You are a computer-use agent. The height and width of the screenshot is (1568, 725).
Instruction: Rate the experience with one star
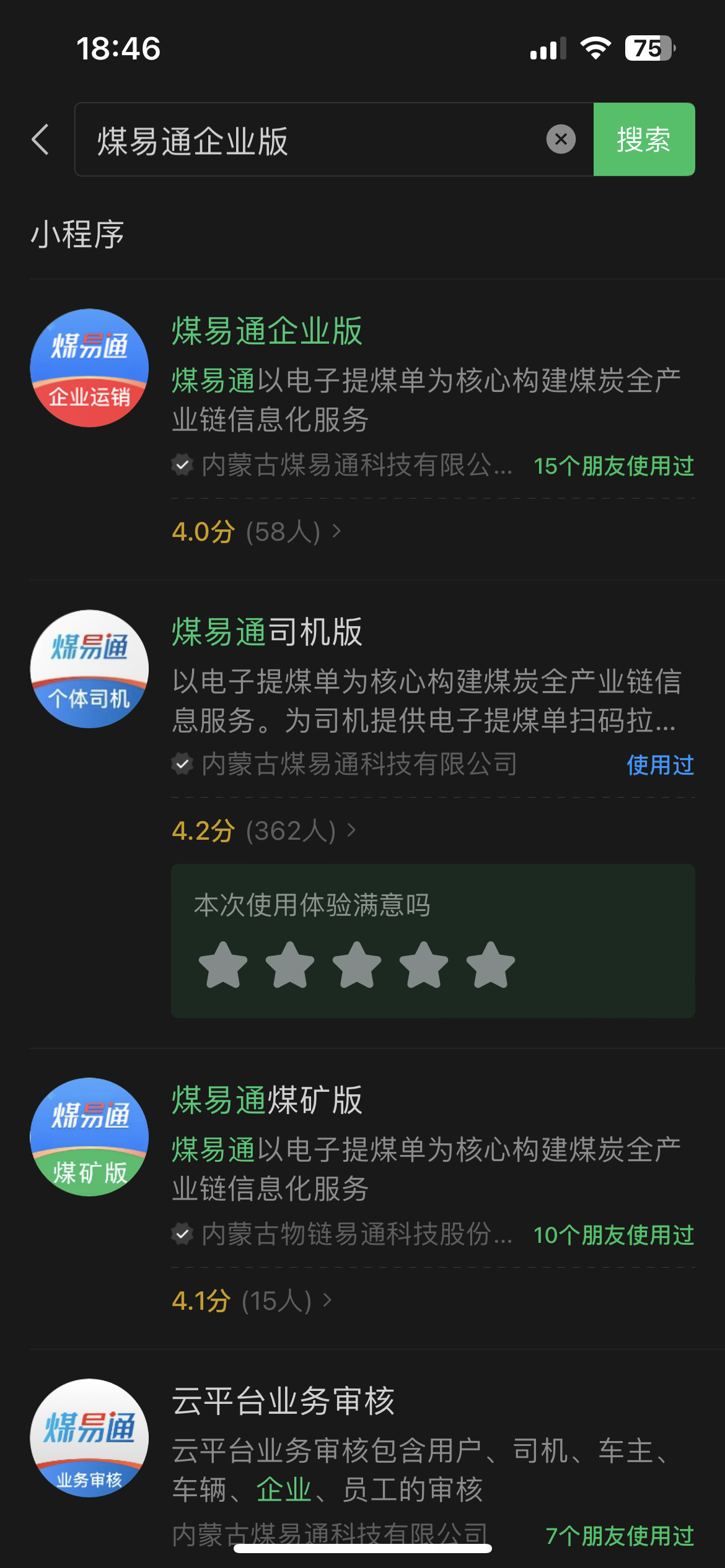click(223, 965)
